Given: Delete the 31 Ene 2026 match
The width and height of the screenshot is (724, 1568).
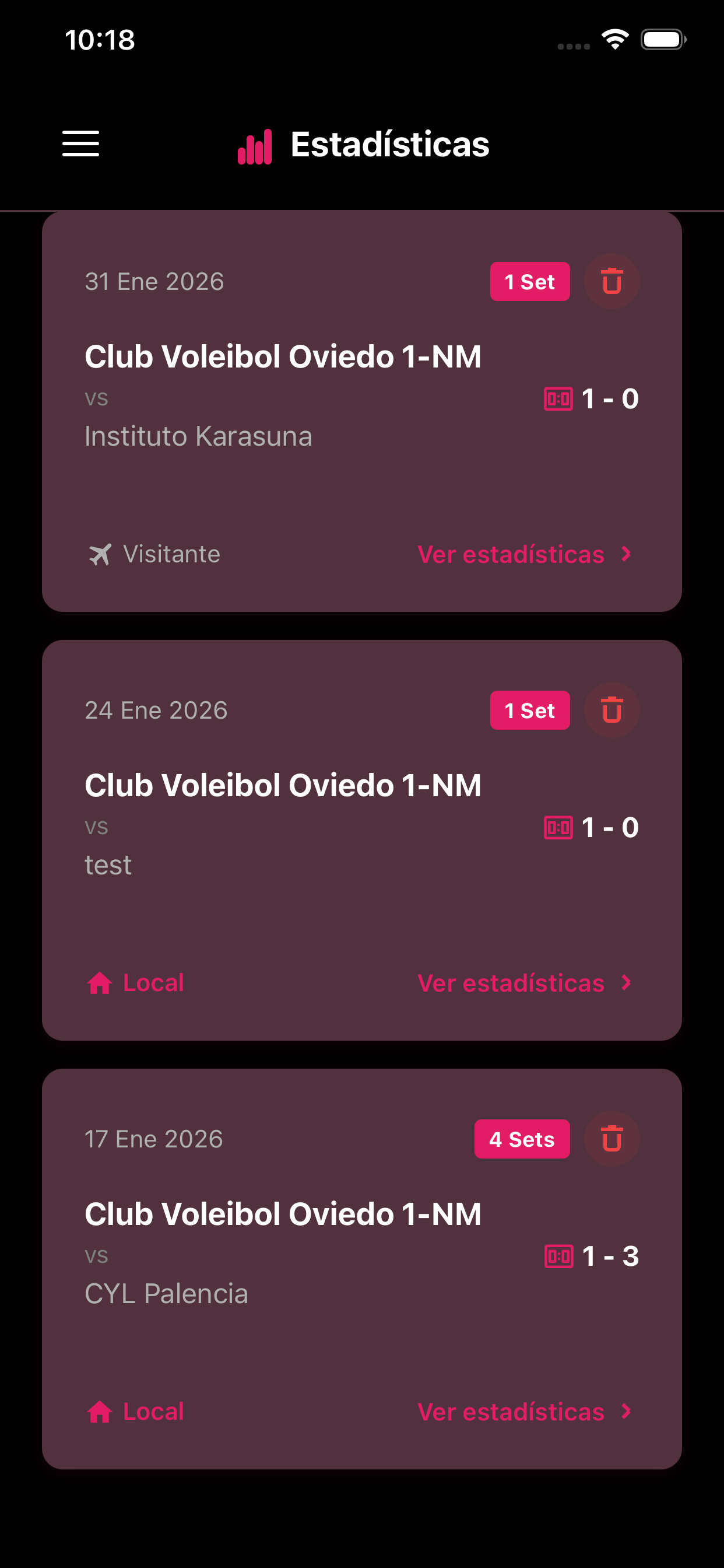Looking at the screenshot, I should coord(612,281).
